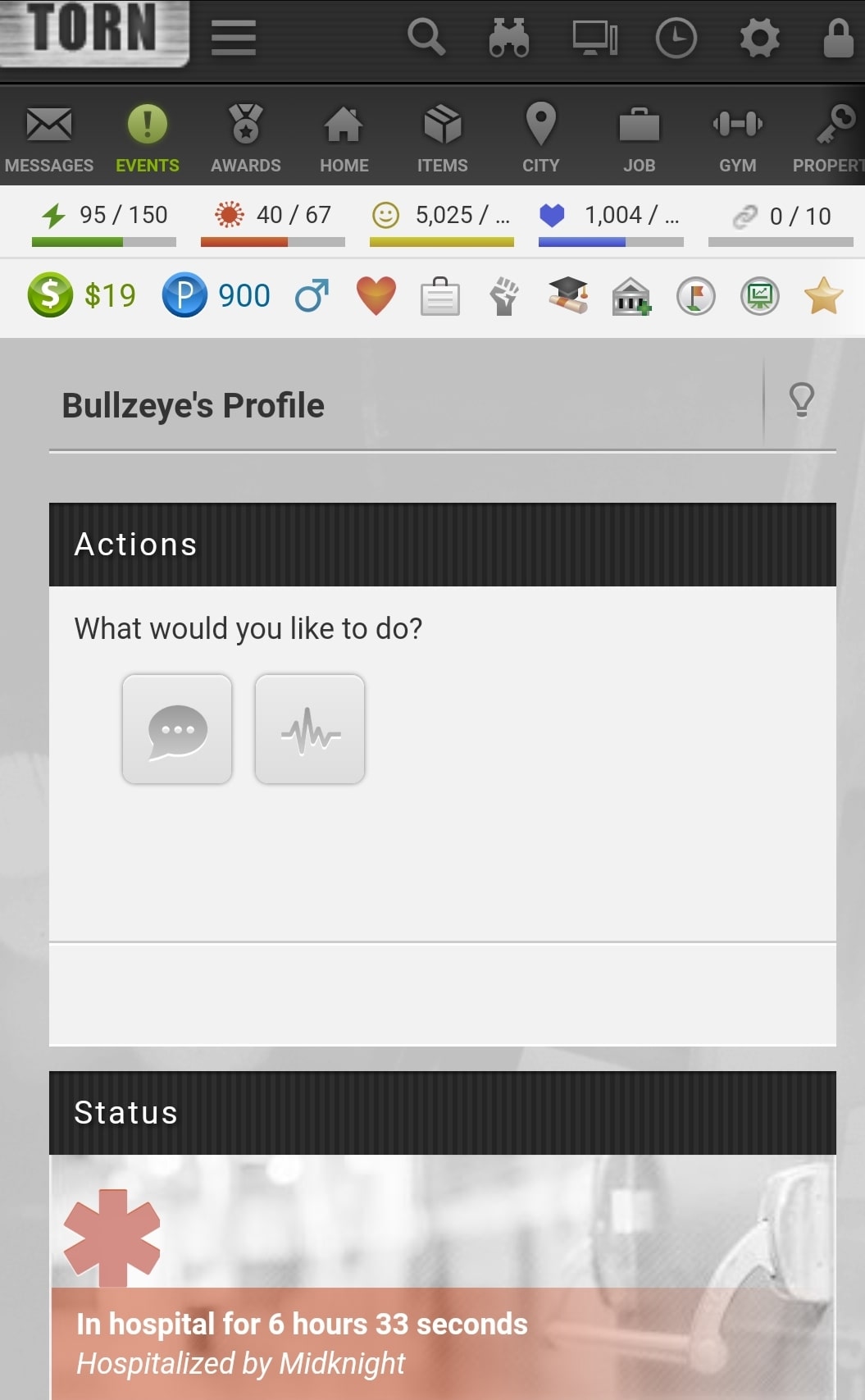Viewport: 865px width, 1400px height.
Task: Open advanced search binoculars
Action: pyautogui.click(x=509, y=38)
